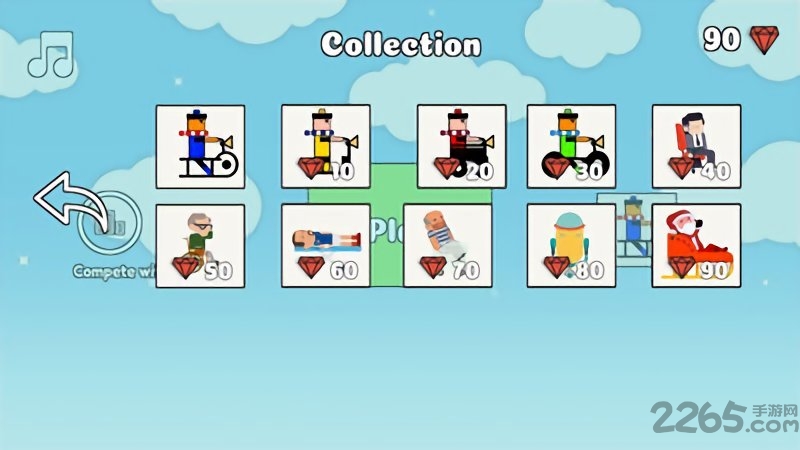Unlock Santa on sleigh for 90 gems
Image resolution: width=800 pixels, height=450 pixels.
tap(696, 246)
